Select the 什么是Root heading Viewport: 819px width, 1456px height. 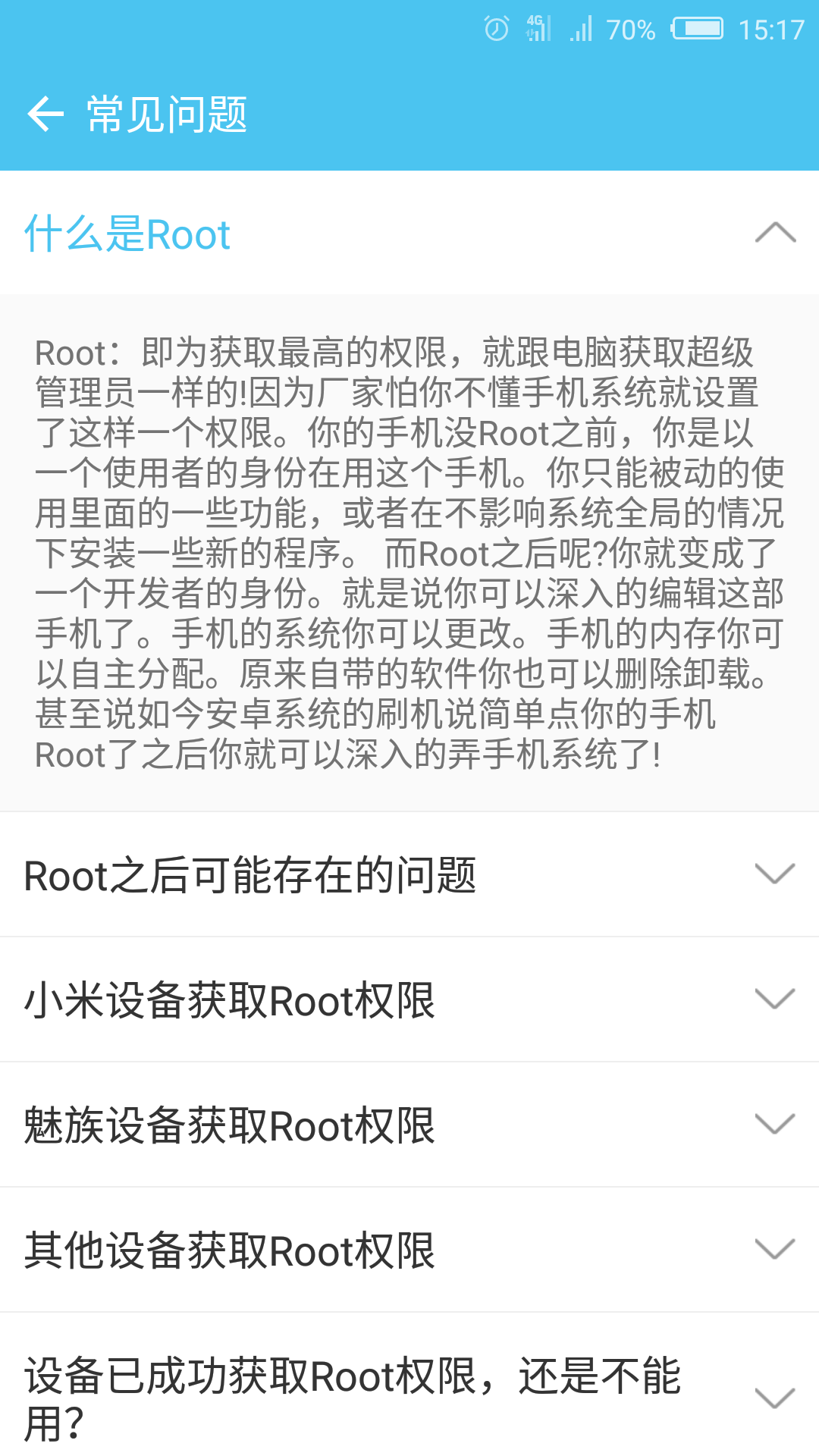tap(127, 234)
